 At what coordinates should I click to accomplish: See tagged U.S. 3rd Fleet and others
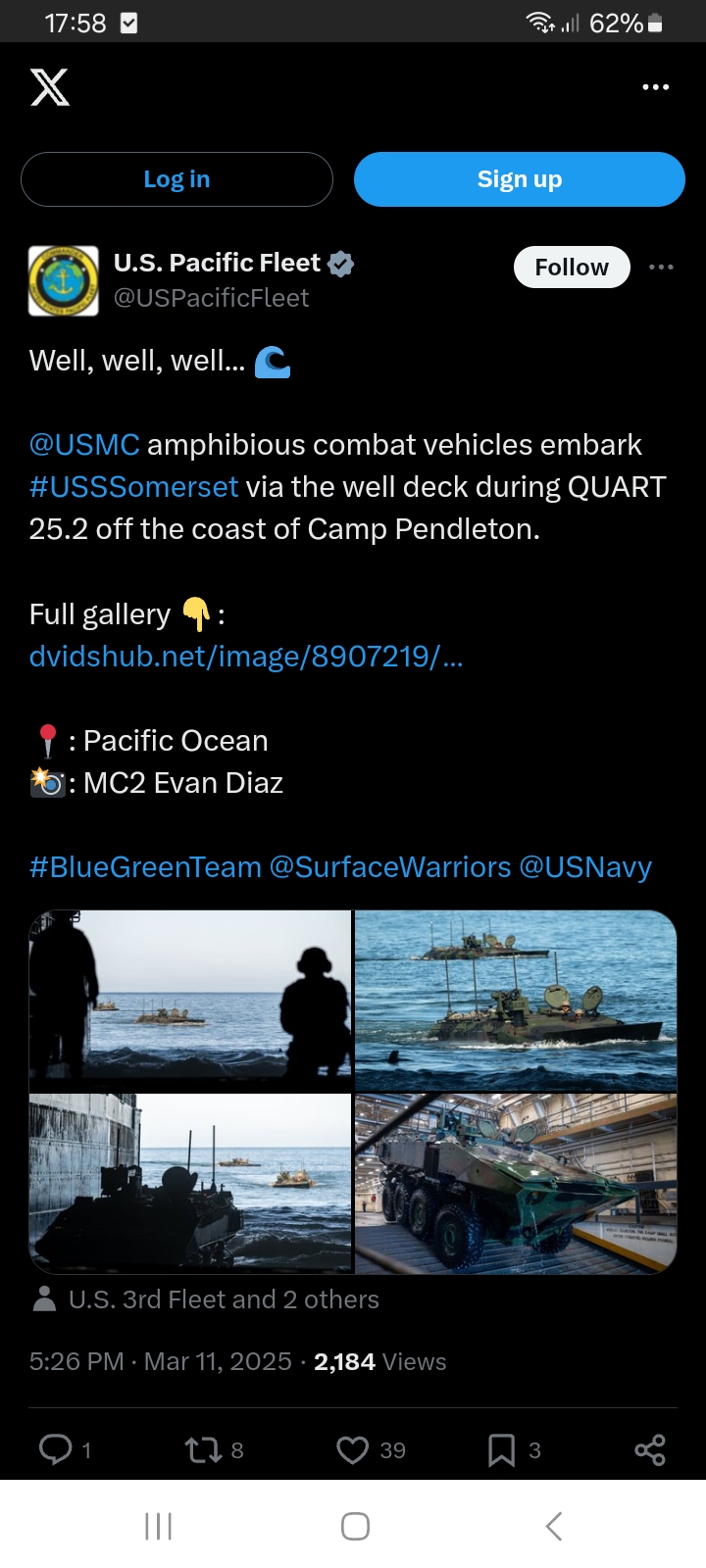(206, 1299)
